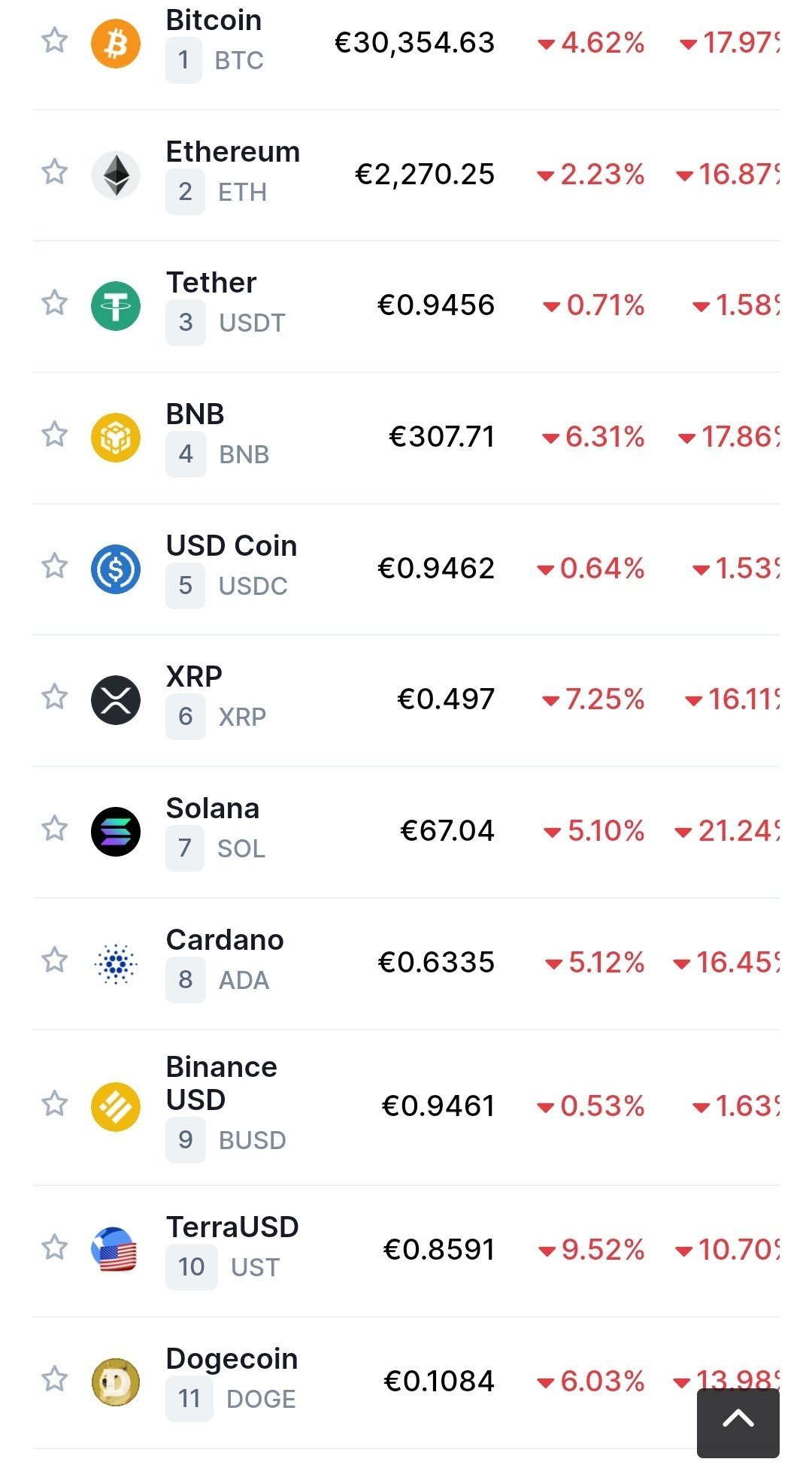812x1462 pixels.
Task: Star Tether as a favorite
Action: click(x=54, y=303)
